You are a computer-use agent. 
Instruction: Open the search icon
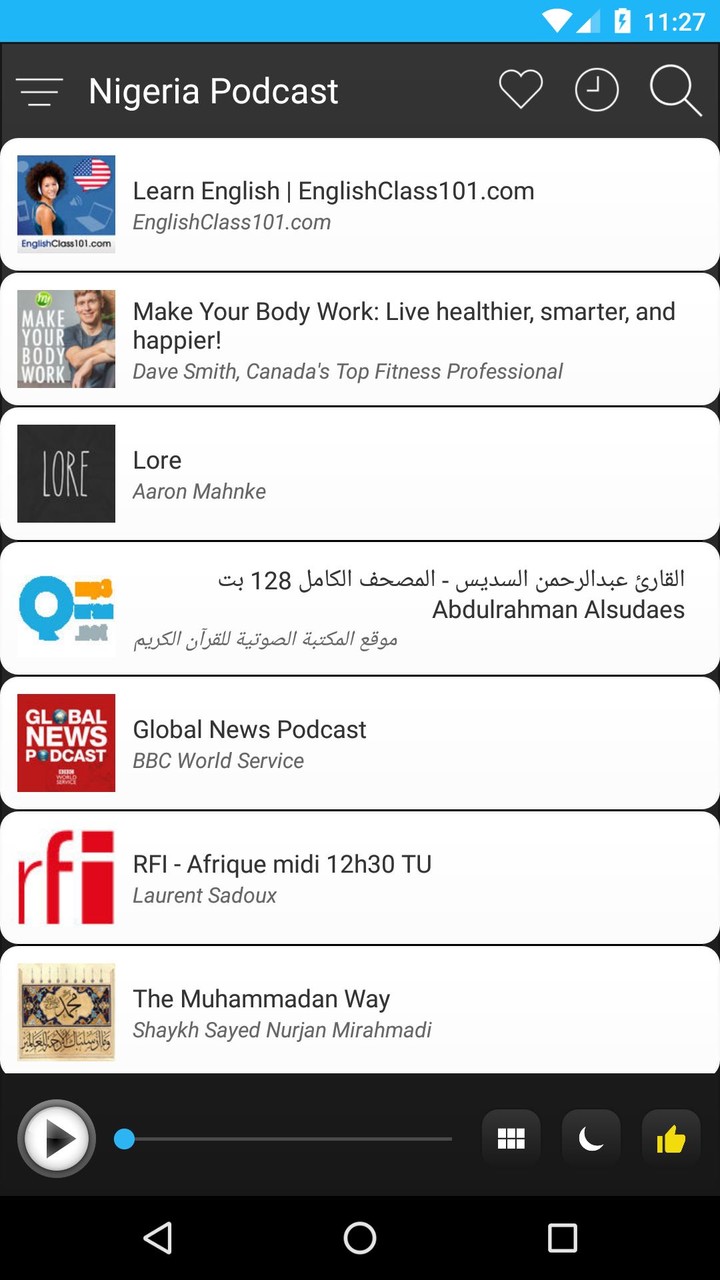click(x=676, y=91)
